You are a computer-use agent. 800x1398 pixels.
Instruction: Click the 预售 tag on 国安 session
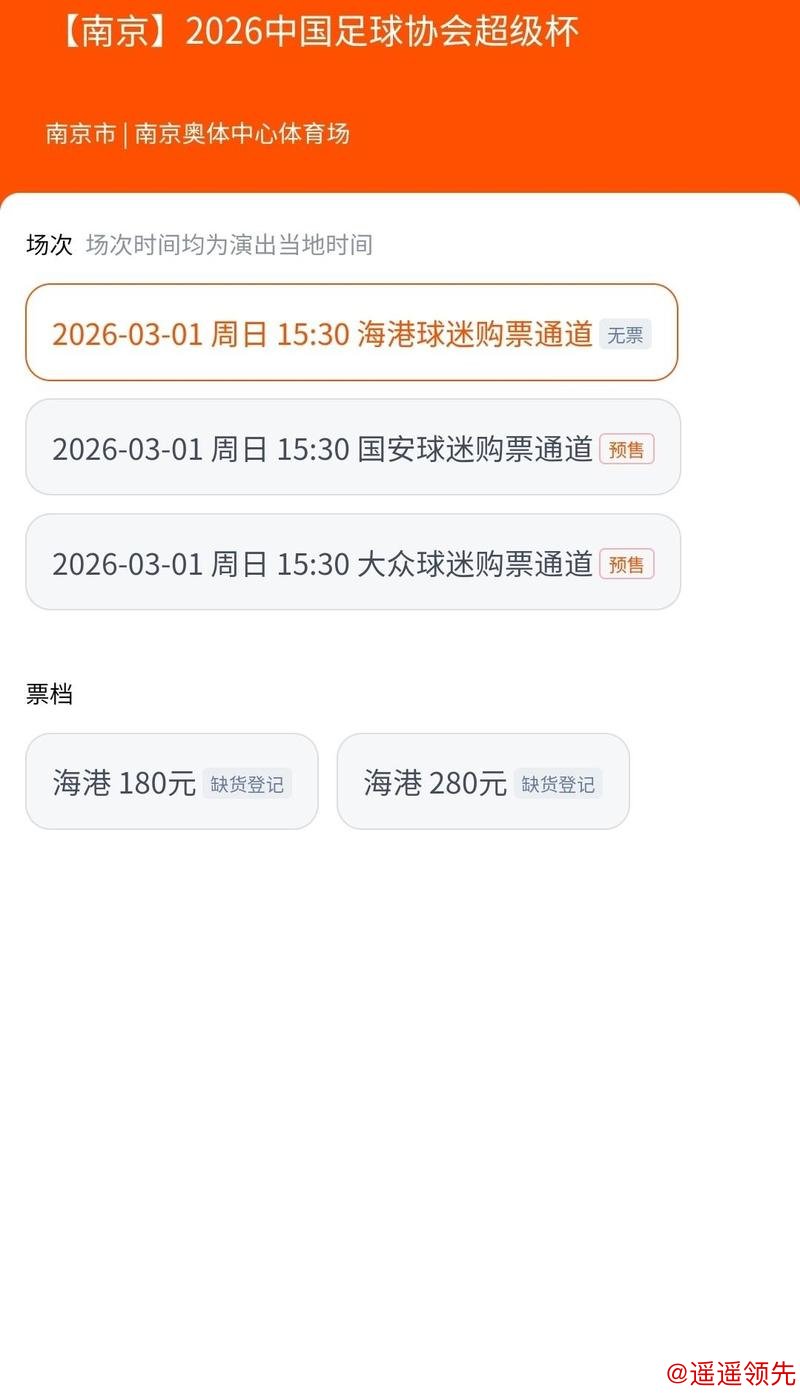627,450
